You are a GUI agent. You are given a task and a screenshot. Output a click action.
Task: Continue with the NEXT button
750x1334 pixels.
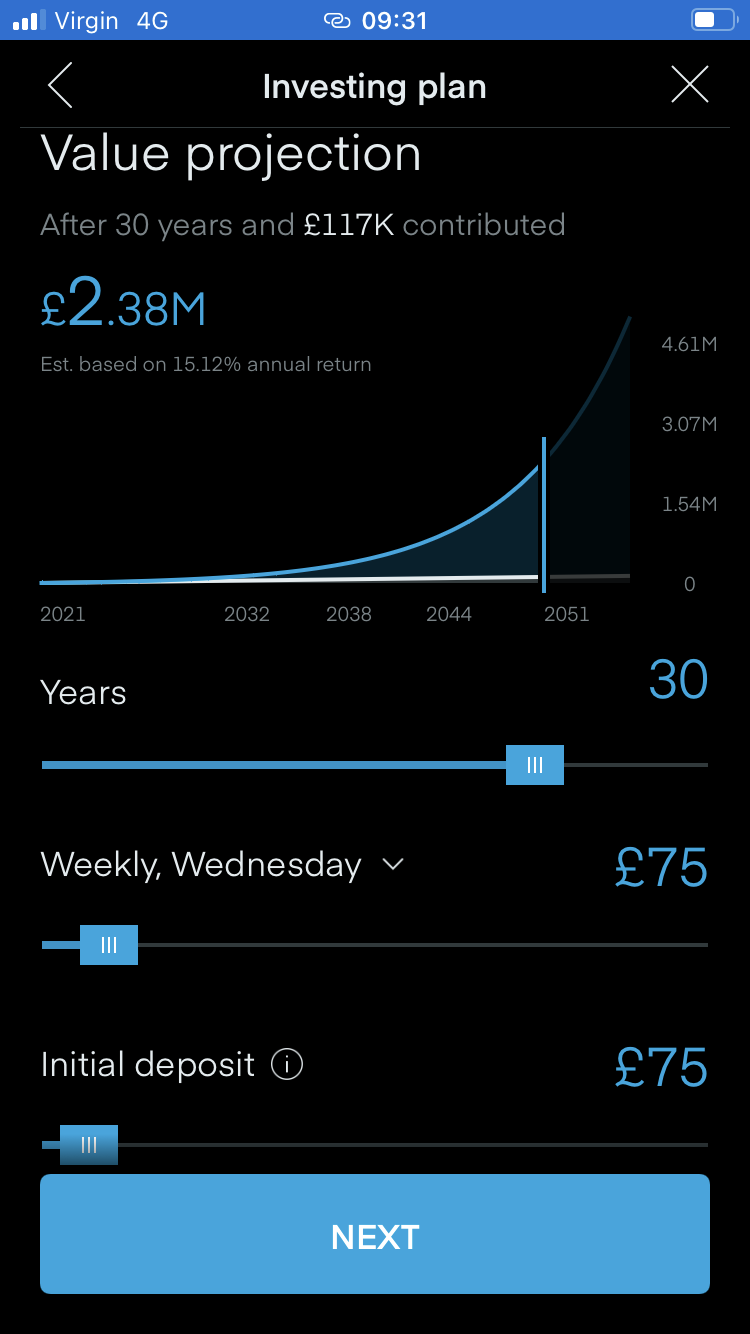pyautogui.click(x=375, y=1236)
